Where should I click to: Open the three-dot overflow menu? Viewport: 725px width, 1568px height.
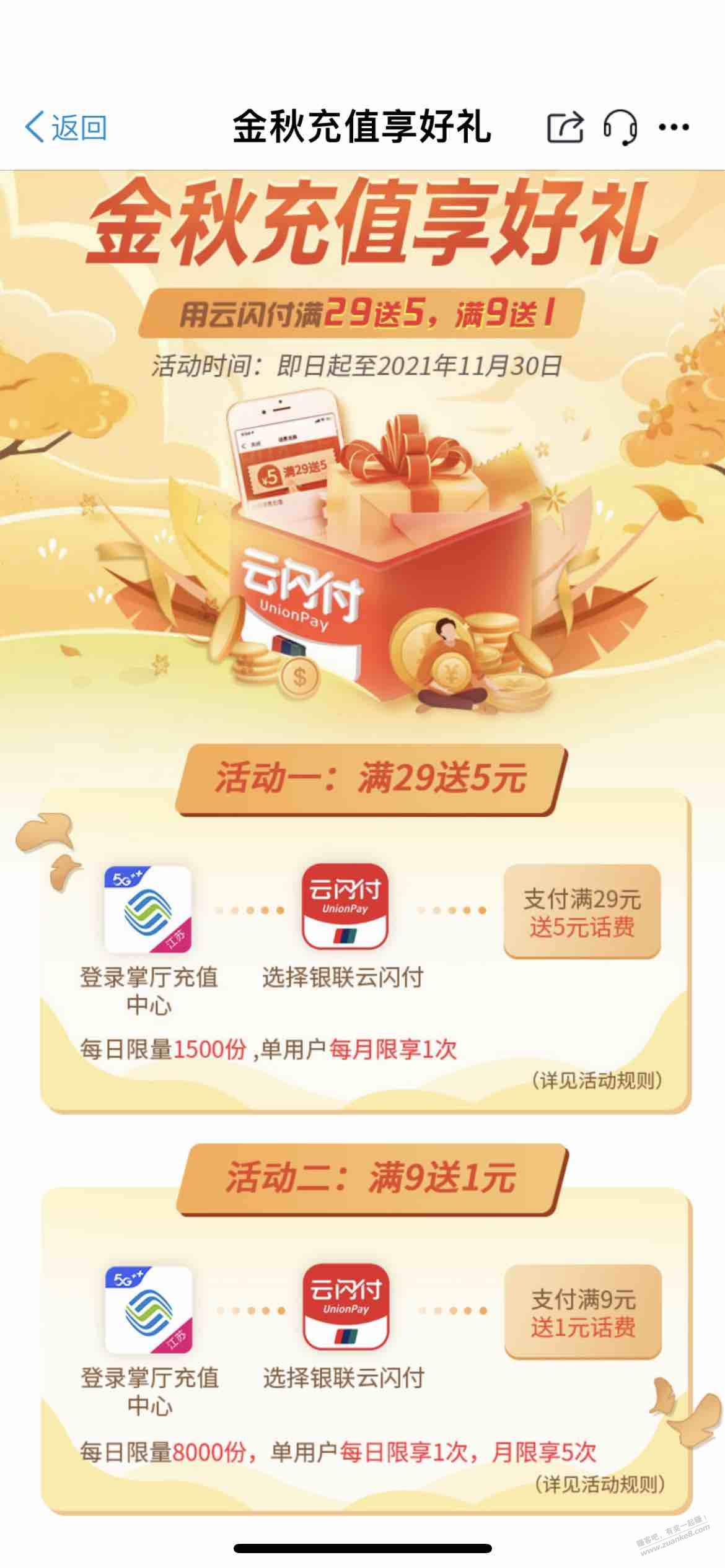tap(674, 128)
